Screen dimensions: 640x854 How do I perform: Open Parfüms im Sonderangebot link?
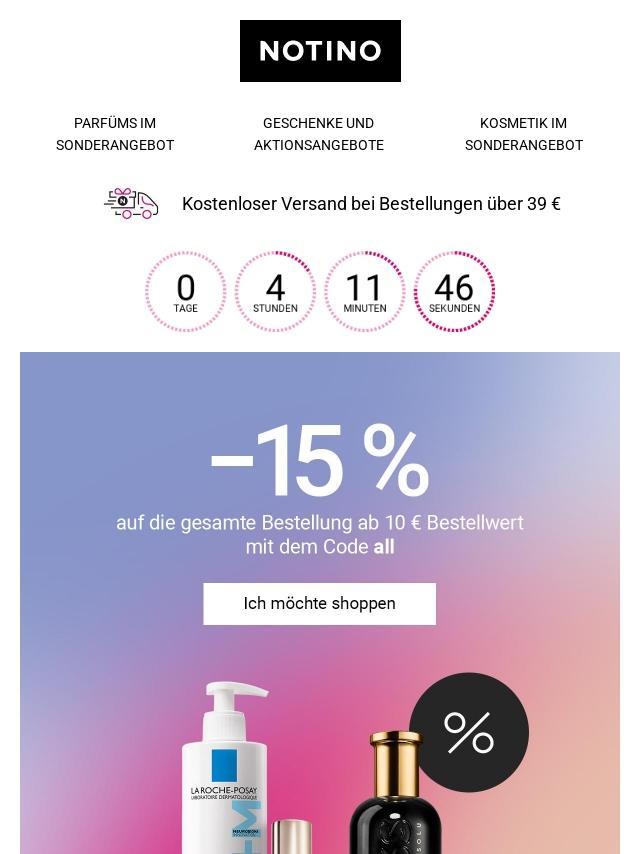(x=115, y=134)
